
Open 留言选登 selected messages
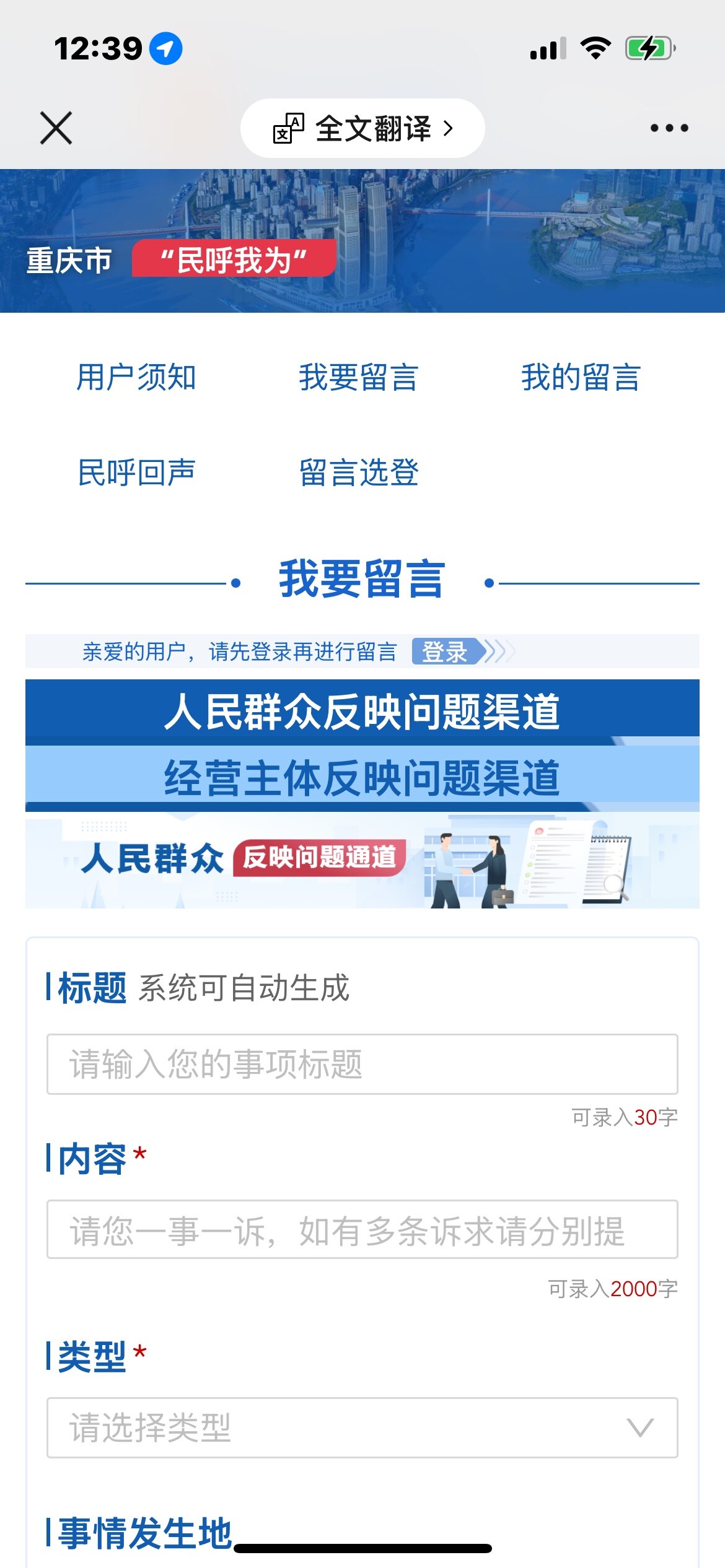point(358,473)
